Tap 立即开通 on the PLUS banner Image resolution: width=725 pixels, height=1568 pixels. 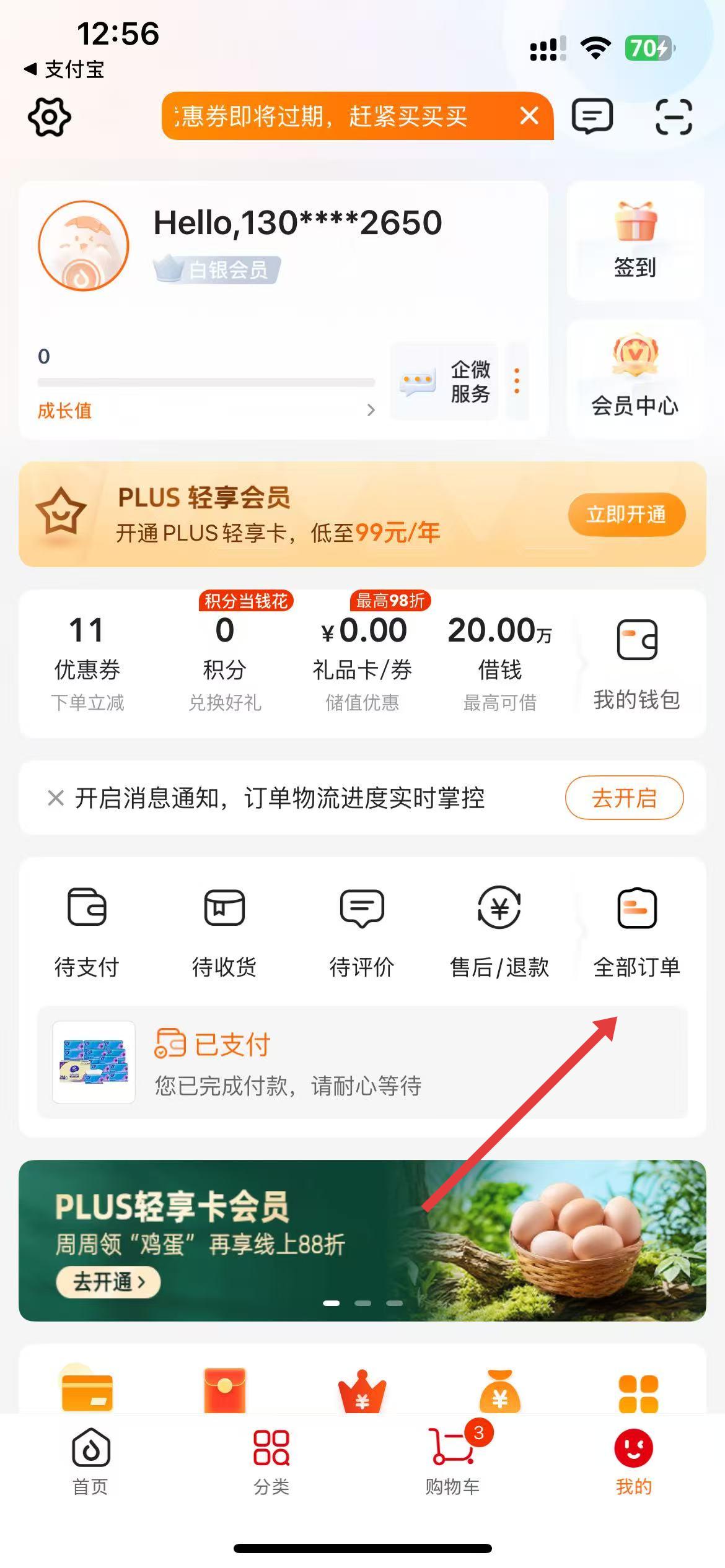pos(626,514)
